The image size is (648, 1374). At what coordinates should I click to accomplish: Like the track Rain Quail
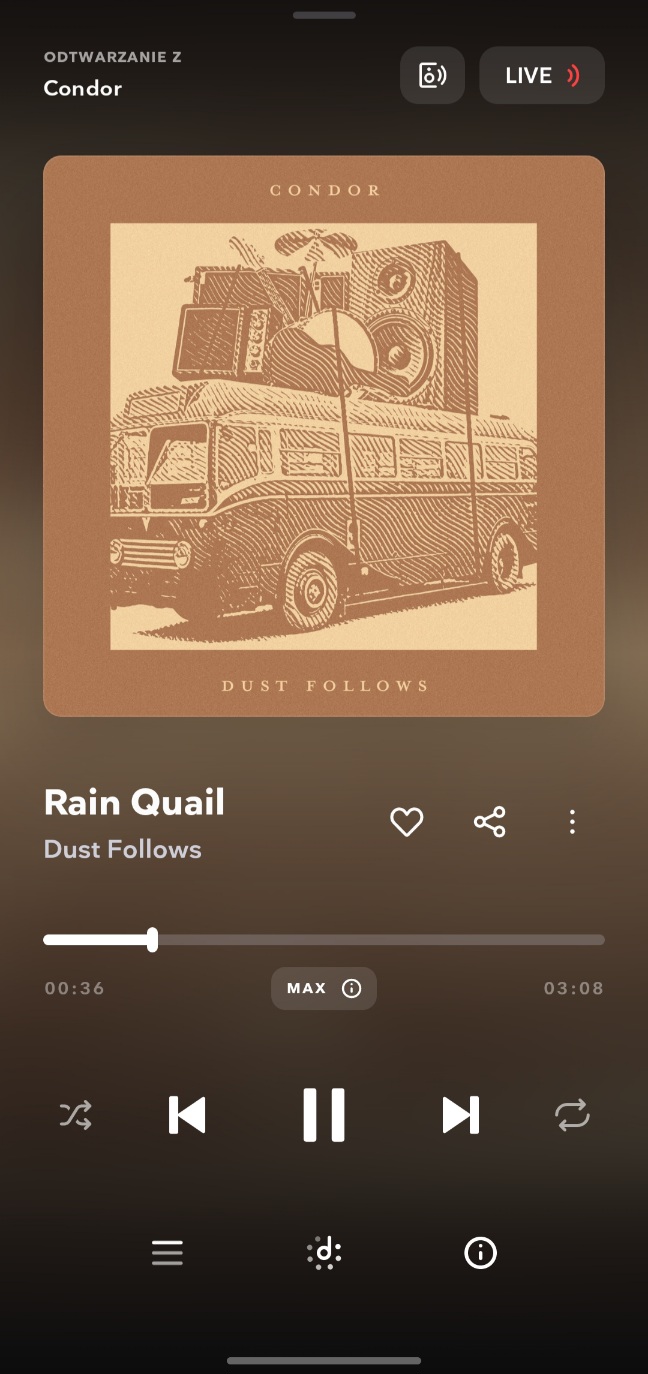(406, 822)
